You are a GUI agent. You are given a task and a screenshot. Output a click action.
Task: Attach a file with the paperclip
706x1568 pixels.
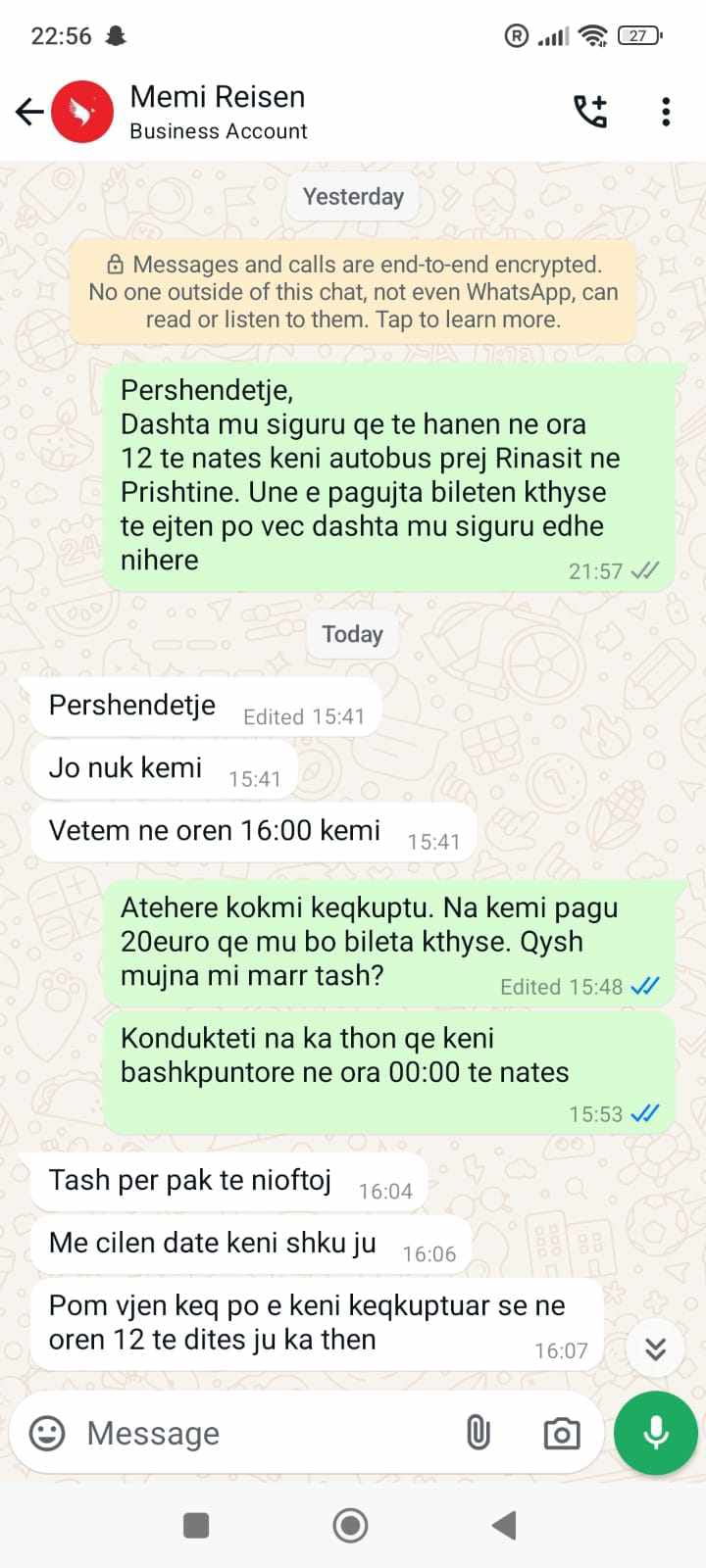[x=478, y=1434]
